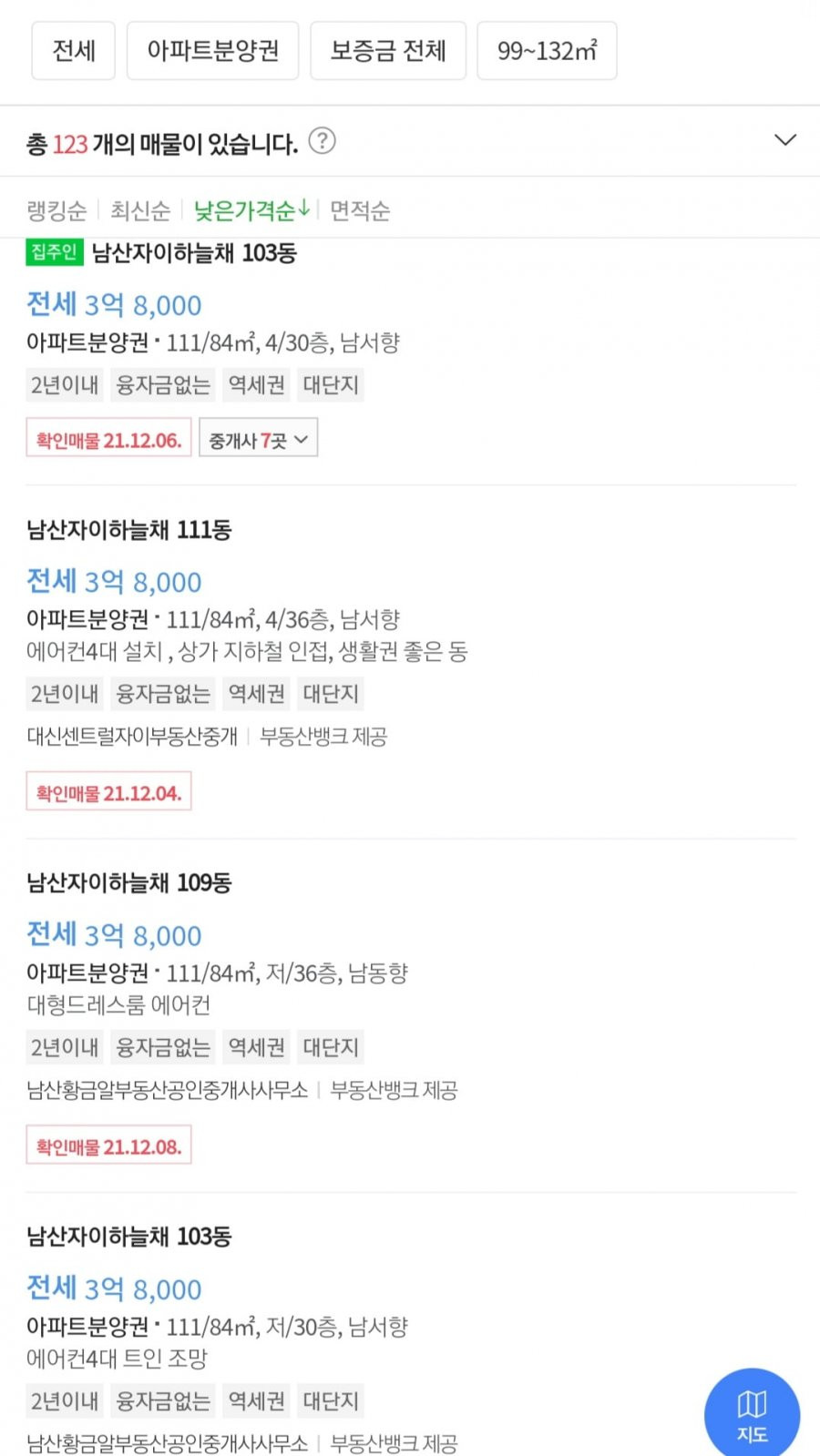Image resolution: width=820 pixels, height=1456 pixels.
Task: Sort listings by 최신순
Action: 140,211
